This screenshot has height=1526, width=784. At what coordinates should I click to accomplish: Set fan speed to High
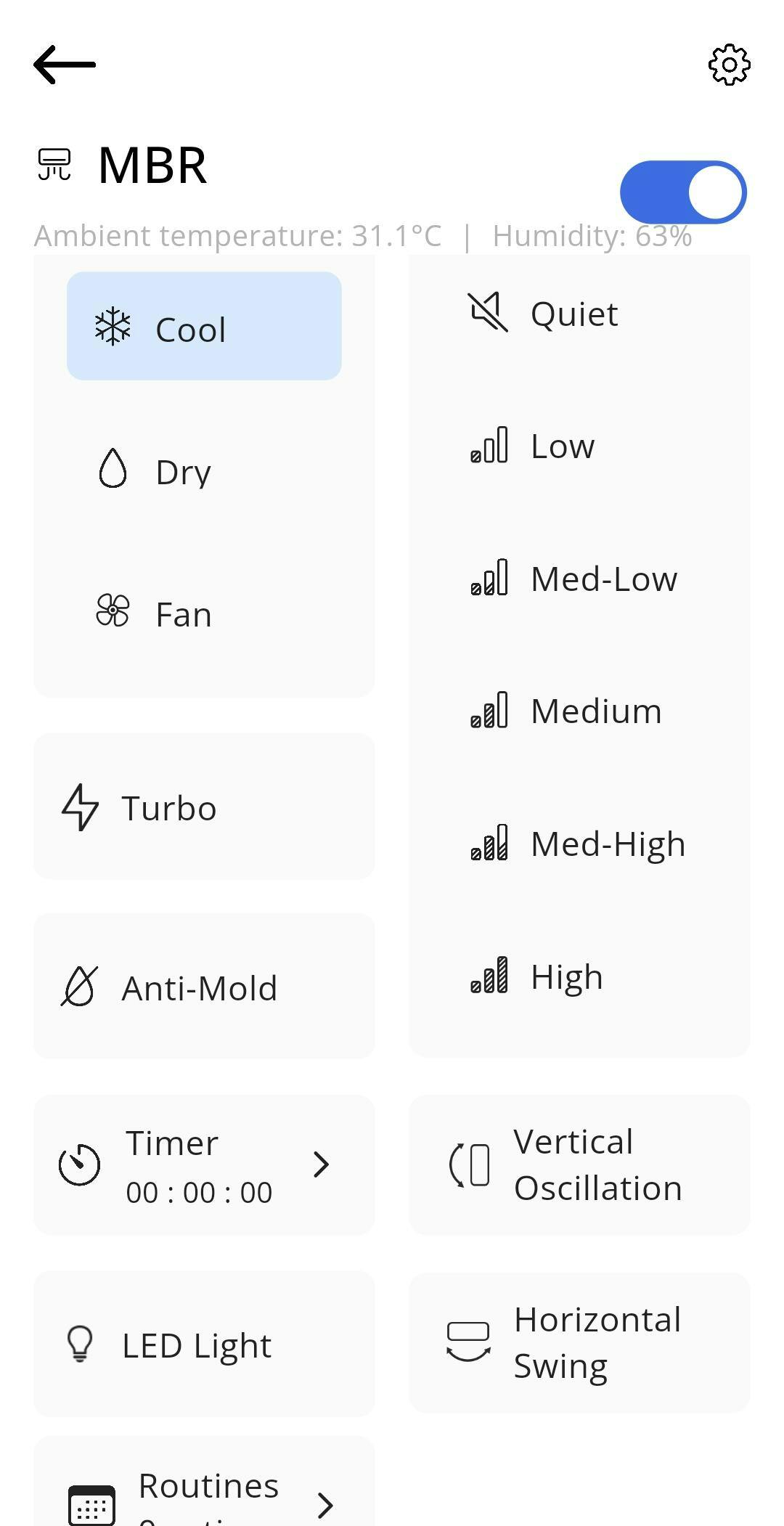[x=579, y=976]
